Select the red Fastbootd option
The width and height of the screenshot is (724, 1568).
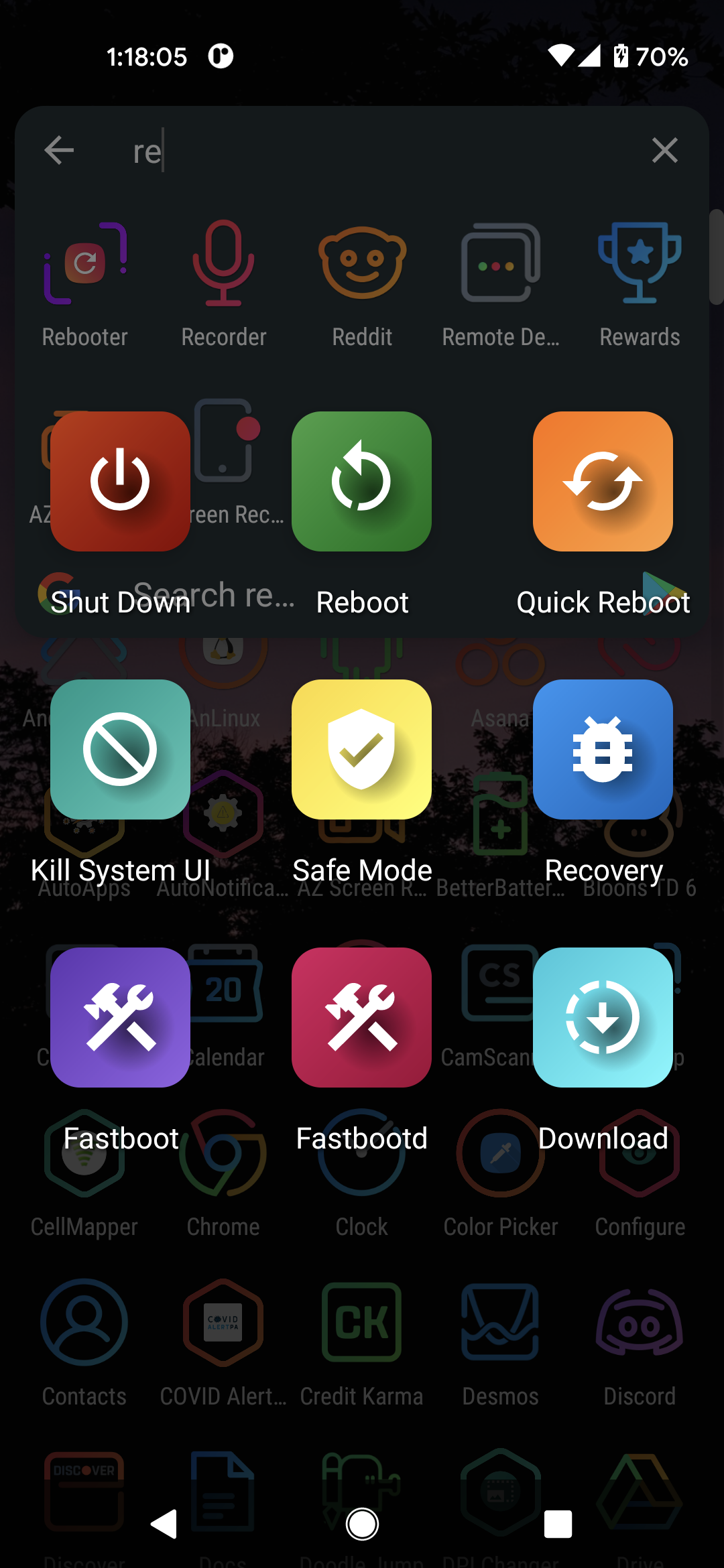[361, 1017]
